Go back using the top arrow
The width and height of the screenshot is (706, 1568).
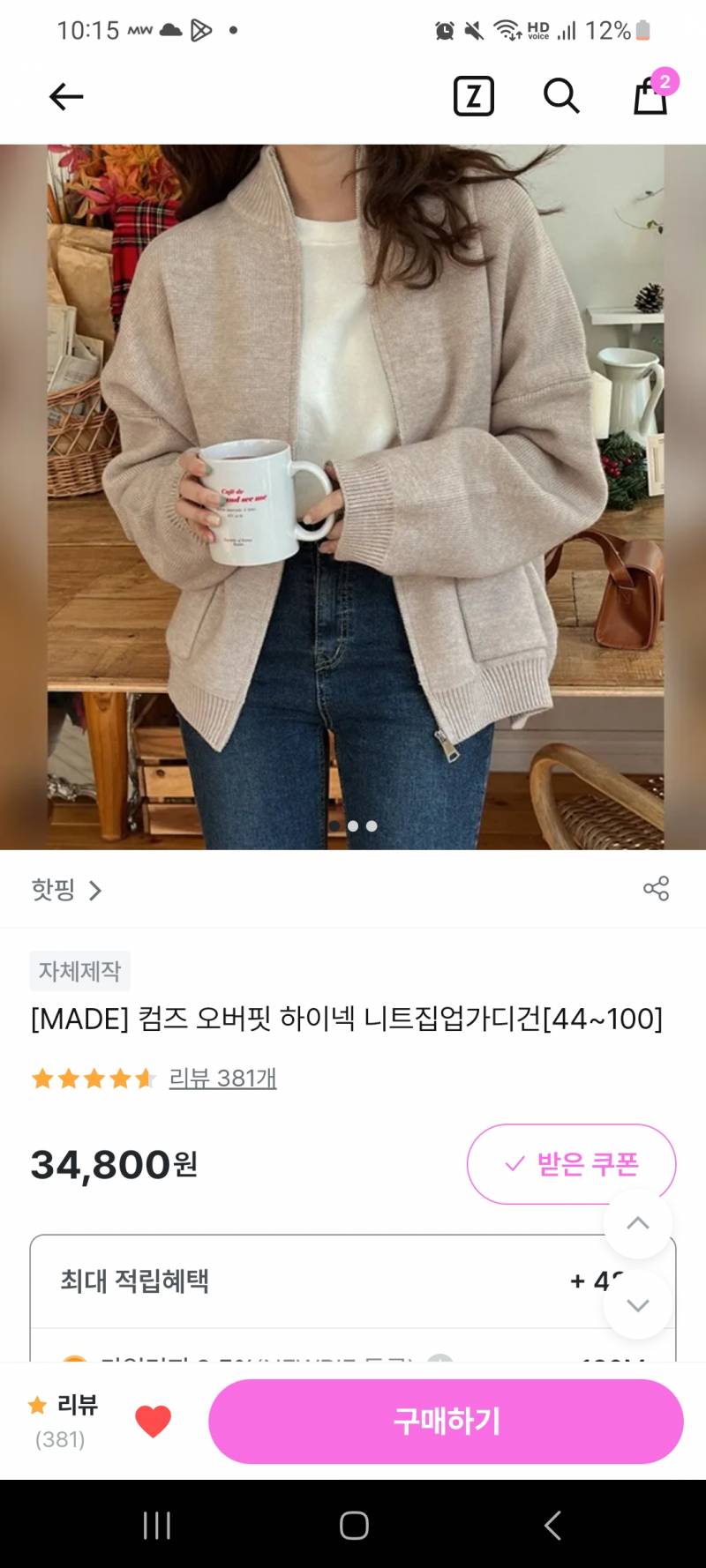[x=66, y=96]
